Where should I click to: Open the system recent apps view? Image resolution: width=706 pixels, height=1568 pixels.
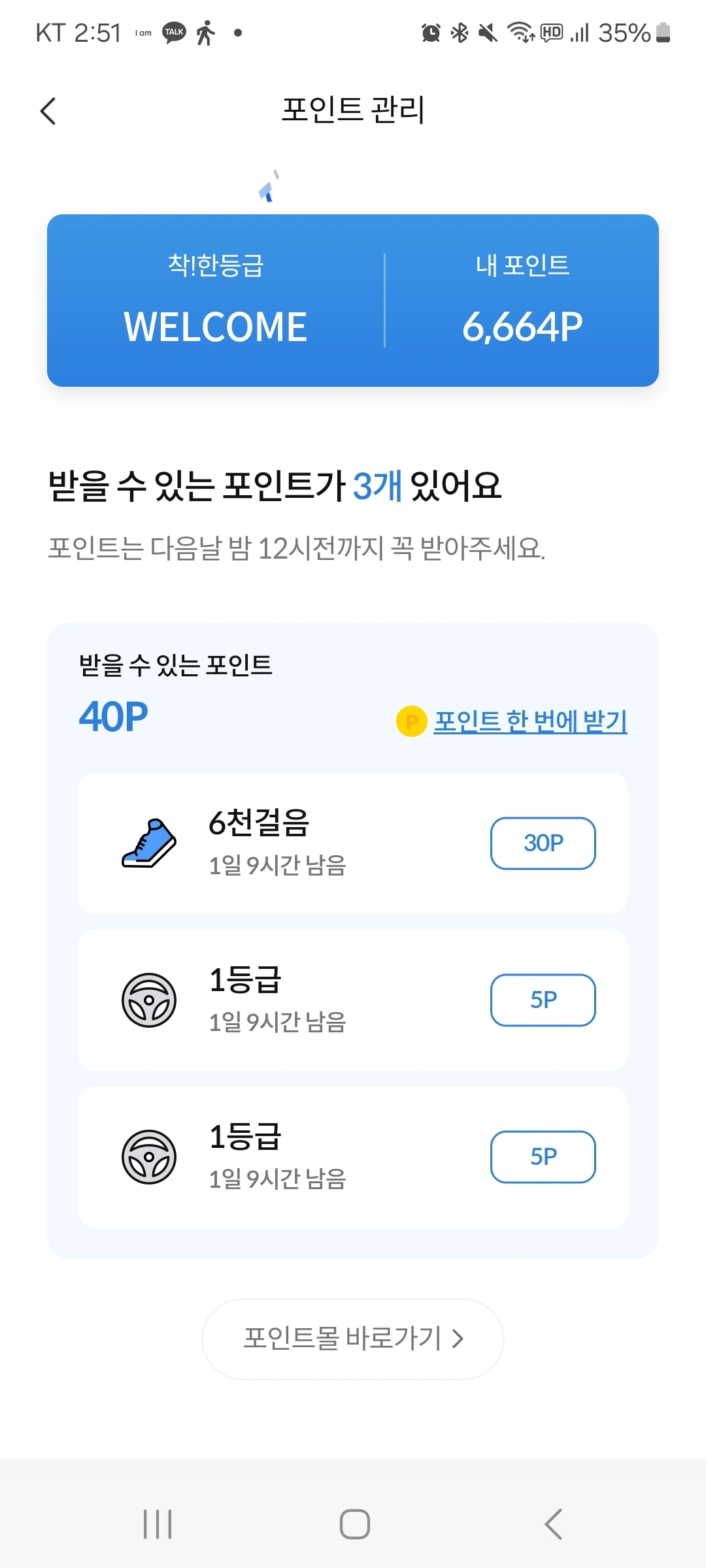click(158, 1524)
